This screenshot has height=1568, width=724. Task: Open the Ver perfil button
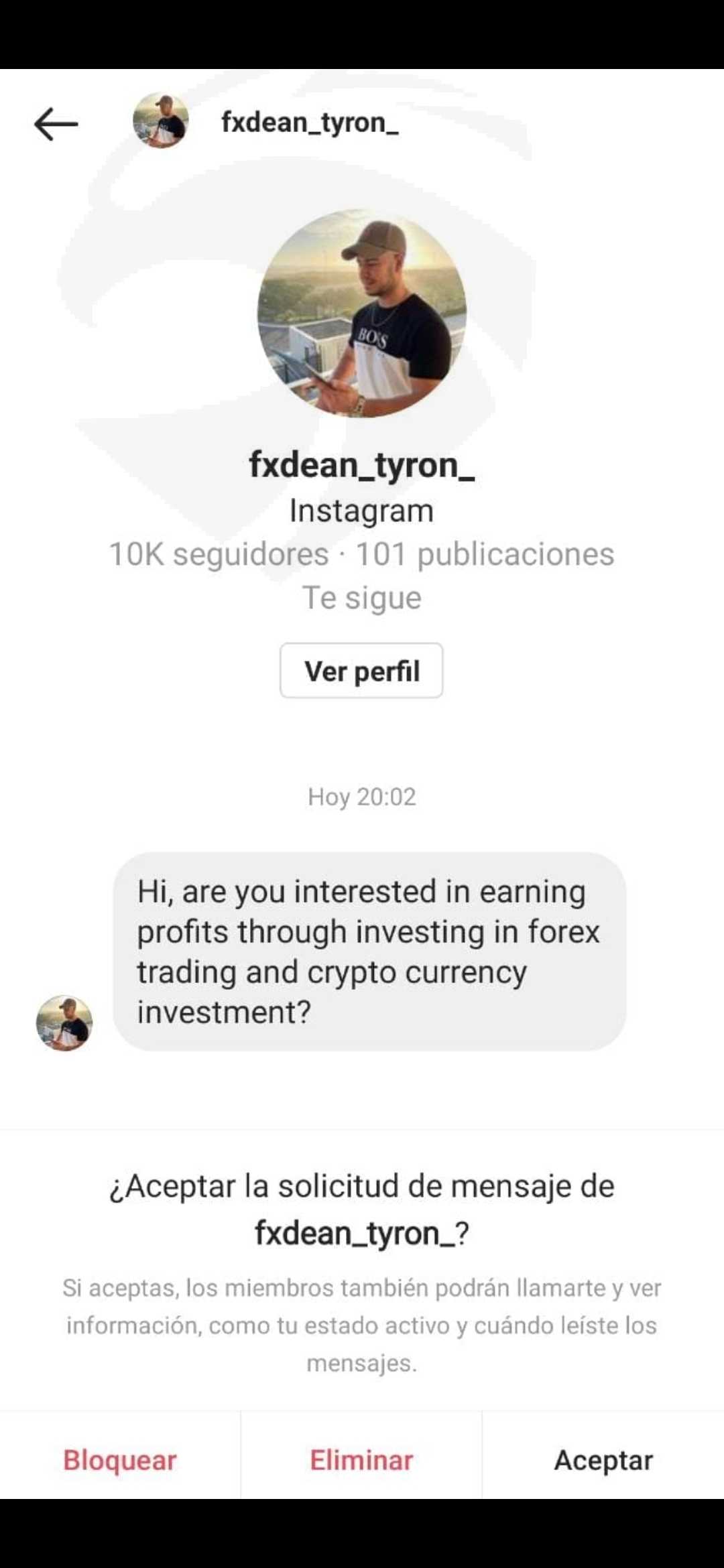361,671
